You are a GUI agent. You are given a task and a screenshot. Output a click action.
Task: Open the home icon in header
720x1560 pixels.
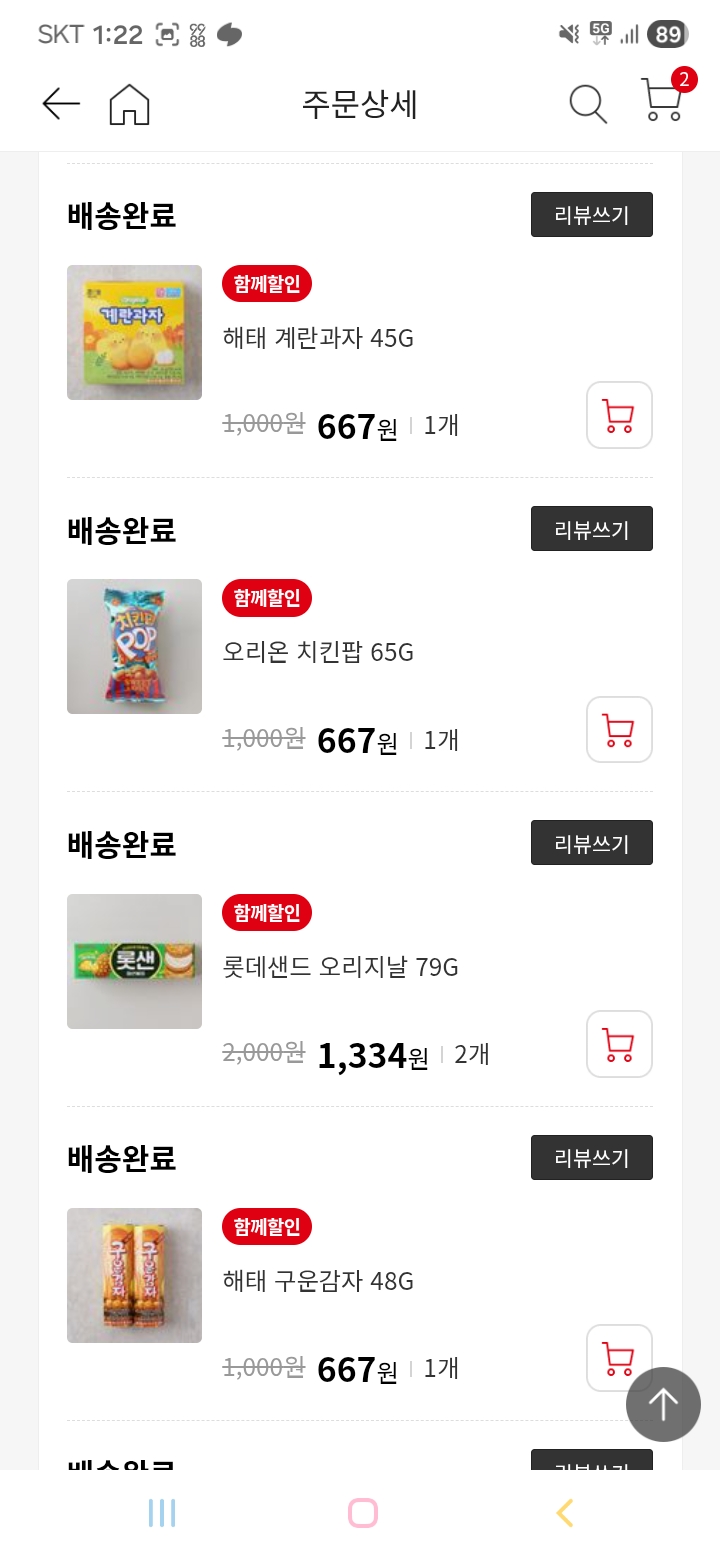click(129, 104)
